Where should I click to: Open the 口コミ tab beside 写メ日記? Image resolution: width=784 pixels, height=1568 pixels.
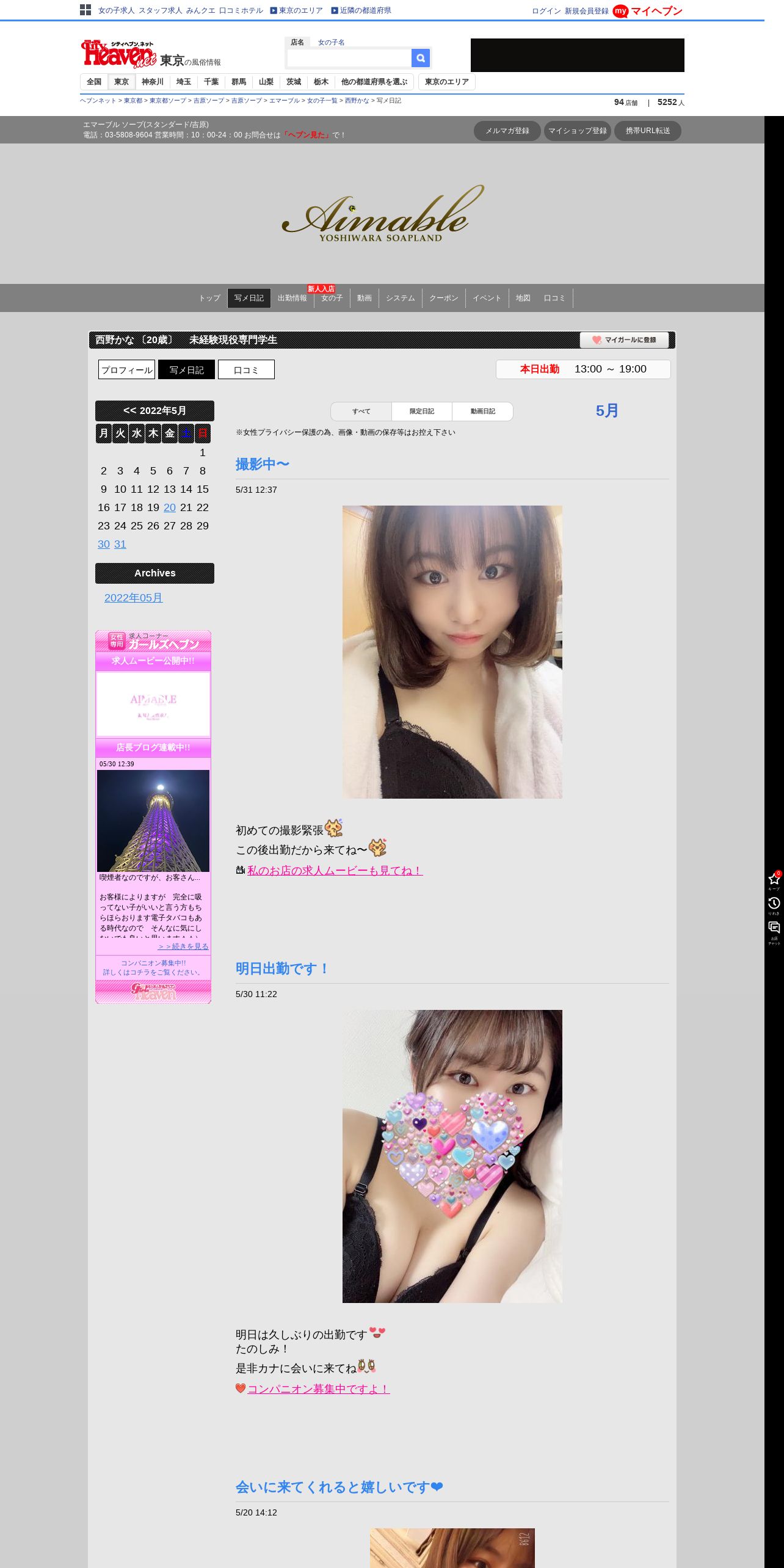(246, 369)
